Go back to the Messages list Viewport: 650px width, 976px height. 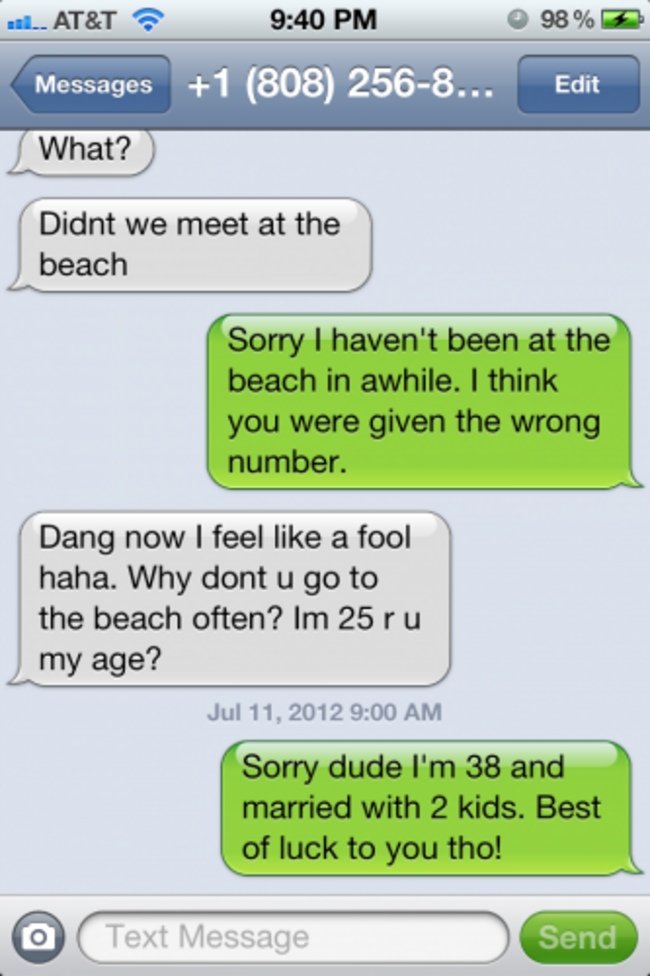(x=90, y=84)
